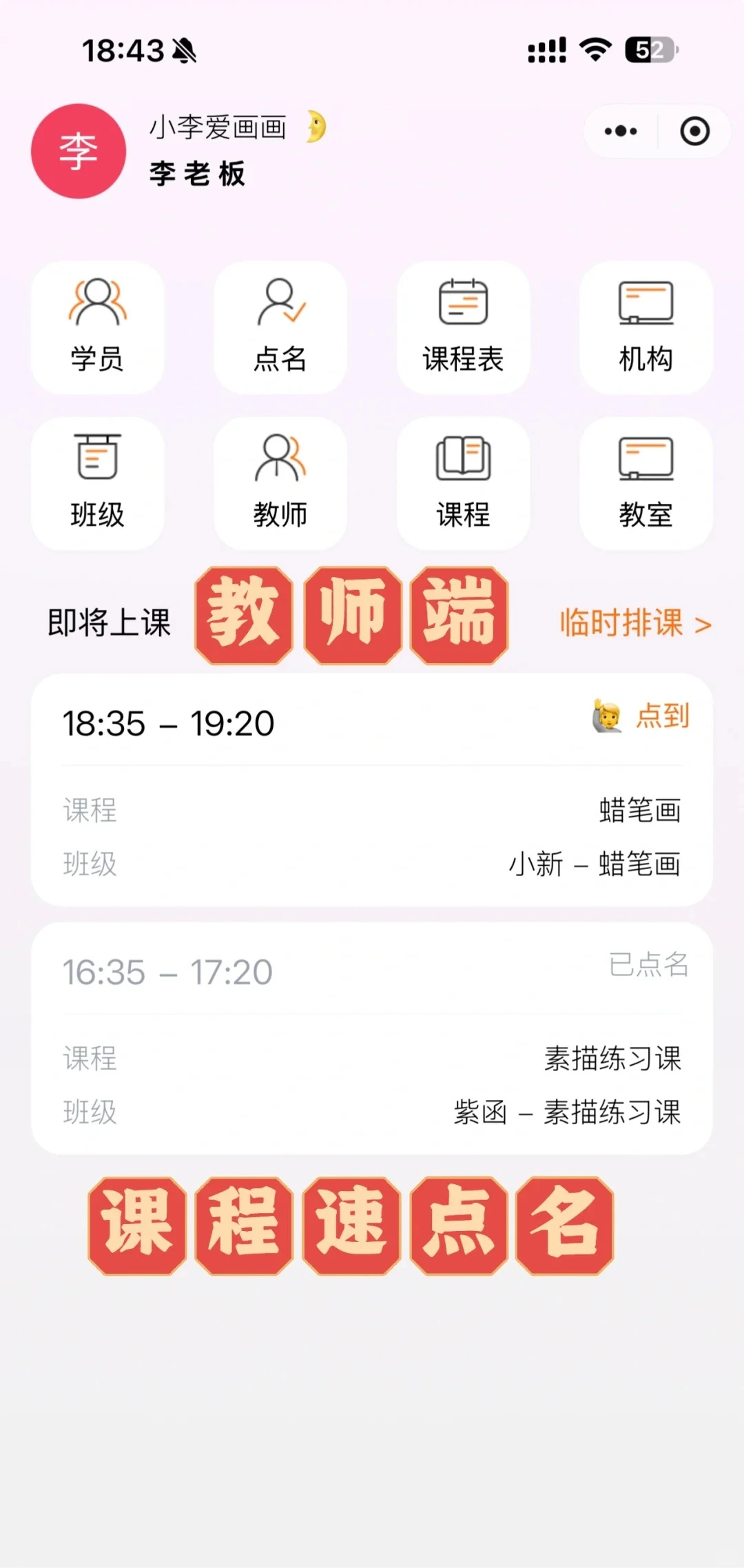Open 点名 roll call

click(x=280, y=327)
